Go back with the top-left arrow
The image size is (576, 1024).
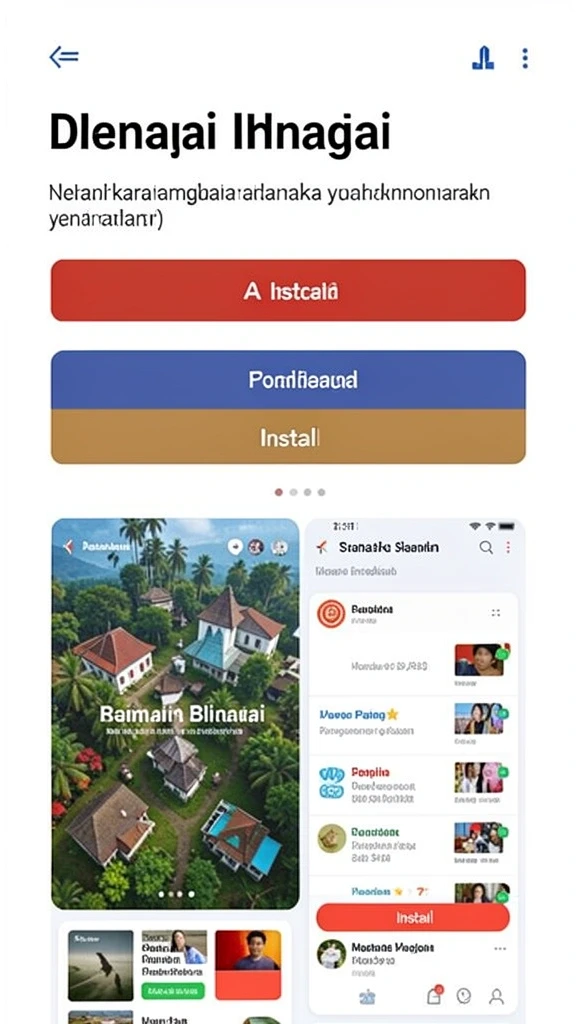(x=64, y=57)
